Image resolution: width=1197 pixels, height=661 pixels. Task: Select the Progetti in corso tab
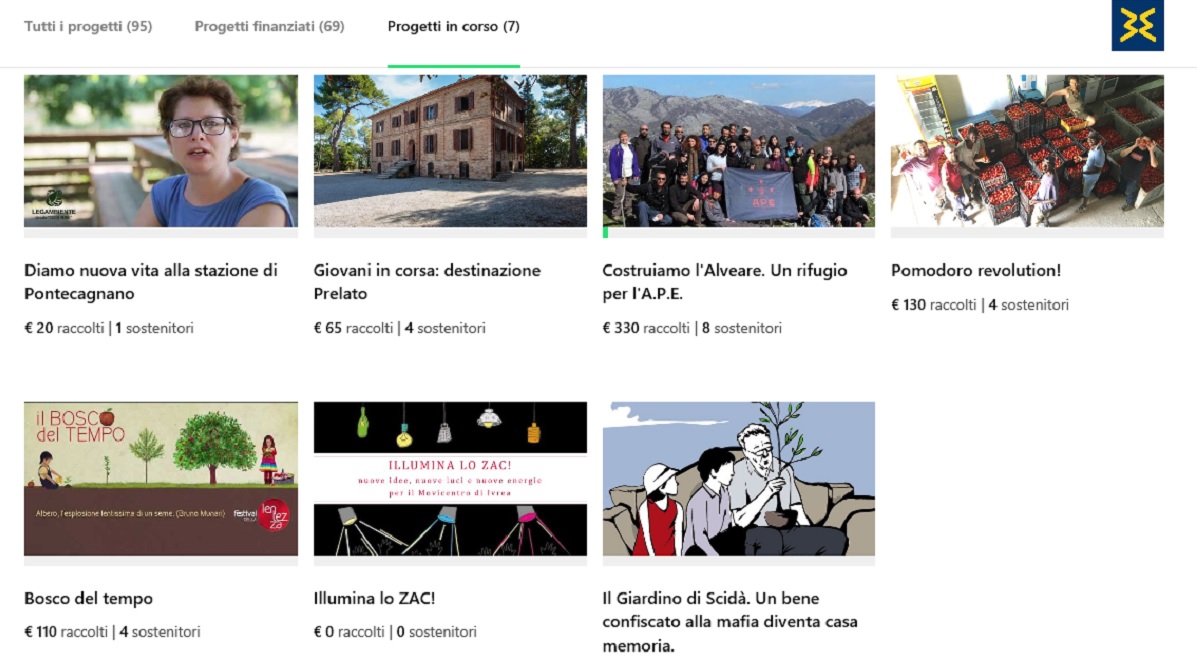tap(453, 26)
